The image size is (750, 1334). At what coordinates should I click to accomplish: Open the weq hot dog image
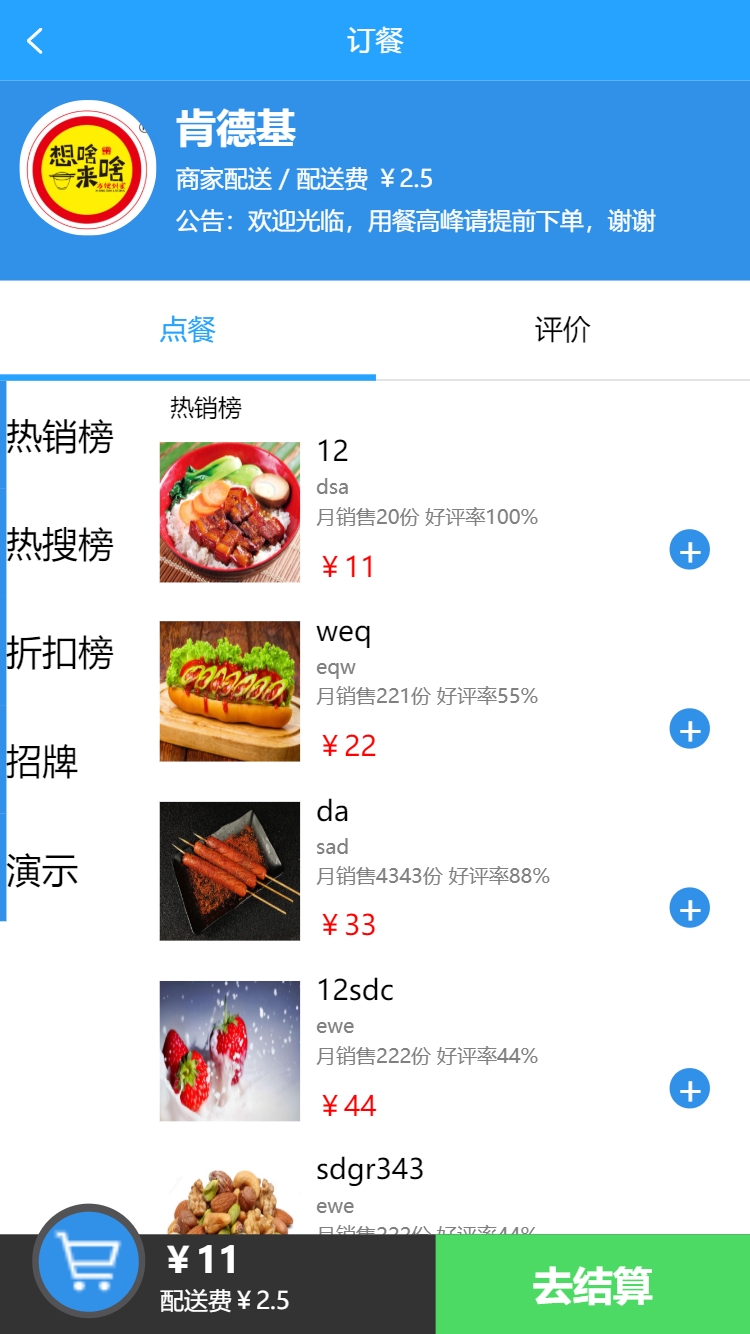click(x=230, y=691)
